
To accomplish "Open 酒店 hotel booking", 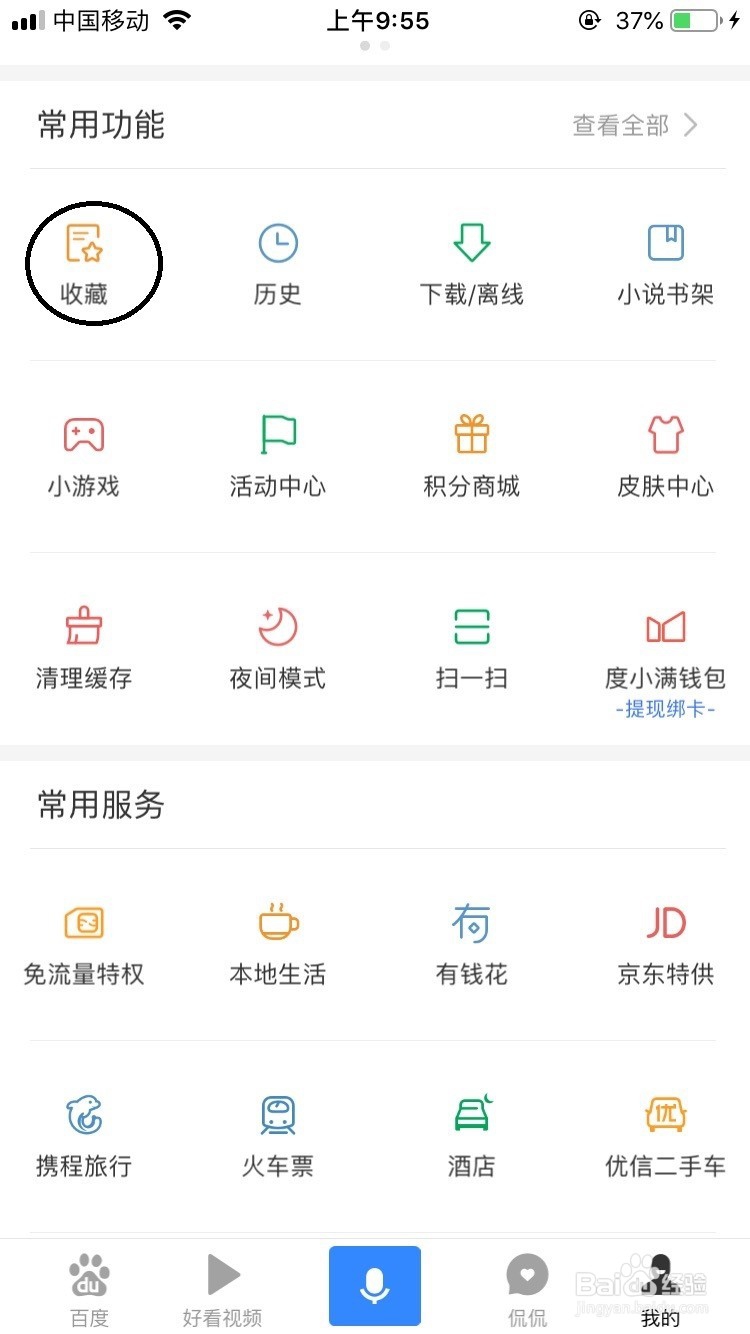I will click(471, 1136).
